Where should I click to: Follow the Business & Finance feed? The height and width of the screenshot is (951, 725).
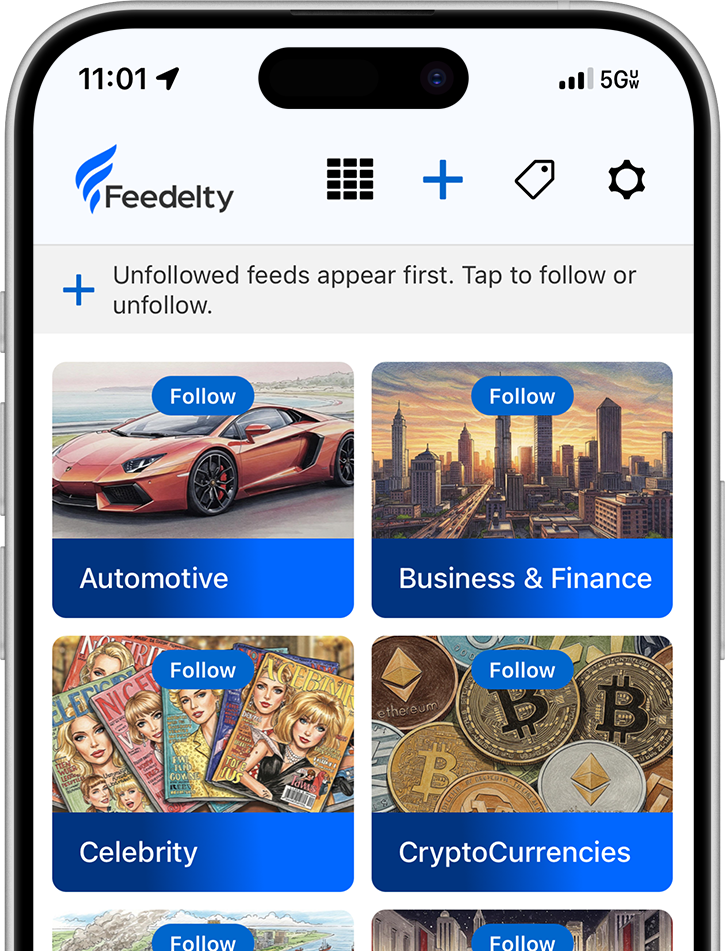(522, 396)
